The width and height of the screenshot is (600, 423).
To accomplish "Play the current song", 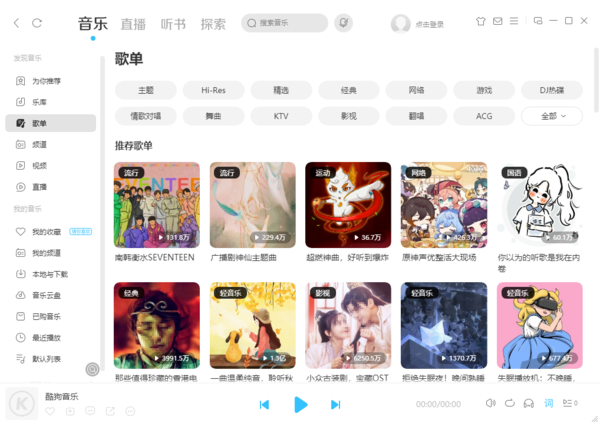I will tap(300, 404).
